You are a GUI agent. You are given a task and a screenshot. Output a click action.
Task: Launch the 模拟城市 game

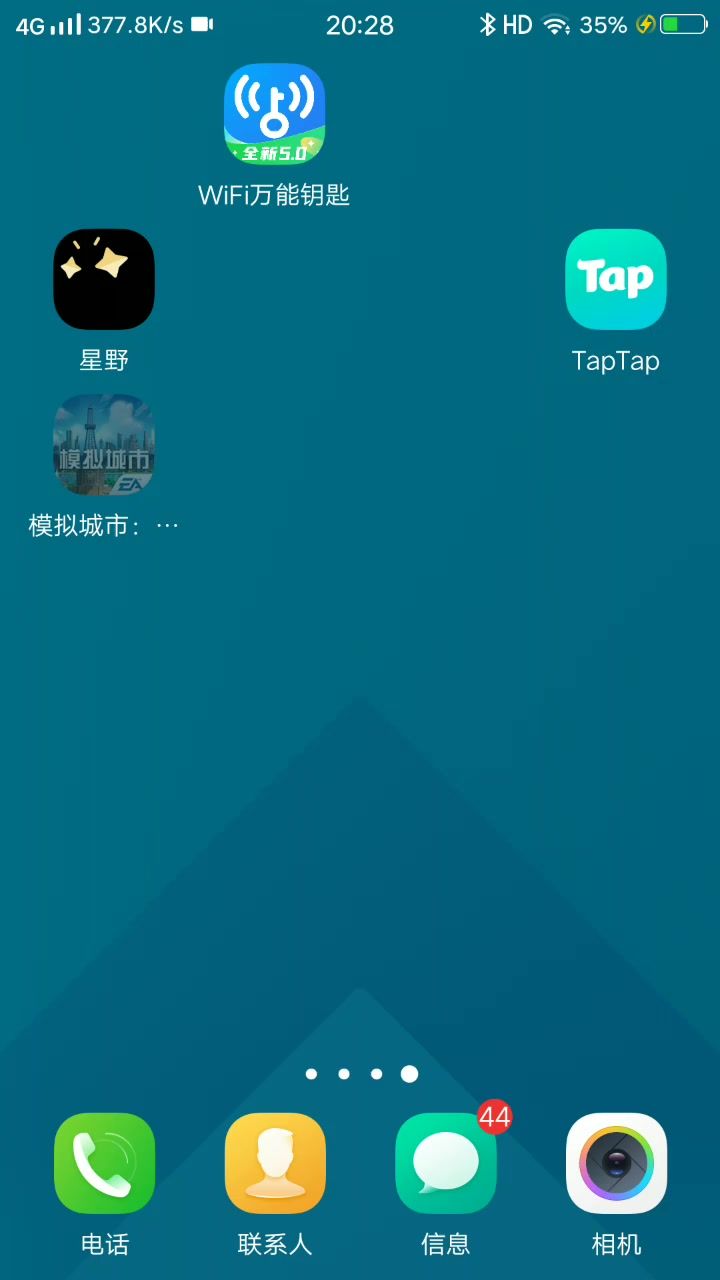click(x=104, y=445)
